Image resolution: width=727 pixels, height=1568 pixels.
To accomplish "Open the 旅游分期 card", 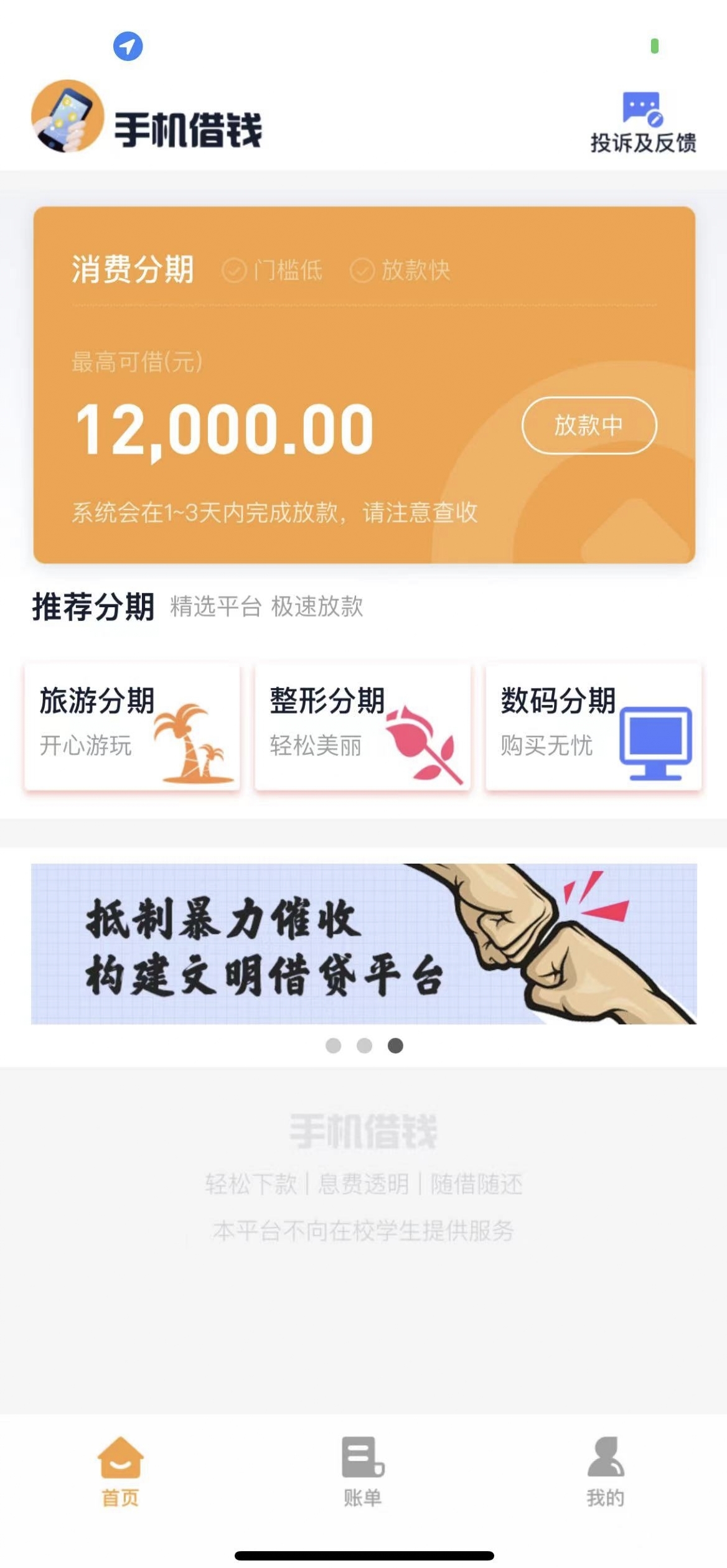I will coord(132,727).
